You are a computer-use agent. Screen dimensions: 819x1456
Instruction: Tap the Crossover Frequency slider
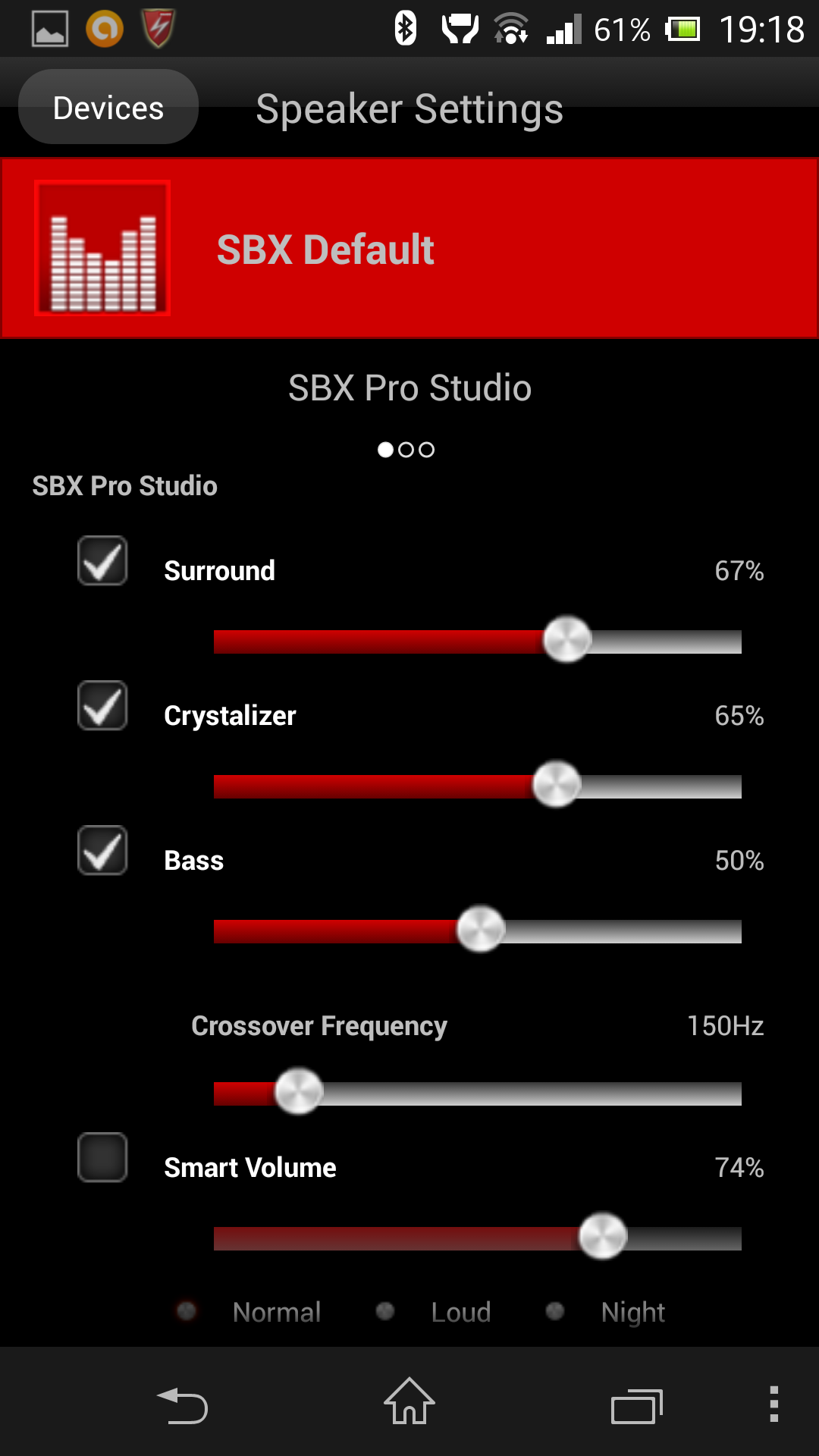[478, 1093]
